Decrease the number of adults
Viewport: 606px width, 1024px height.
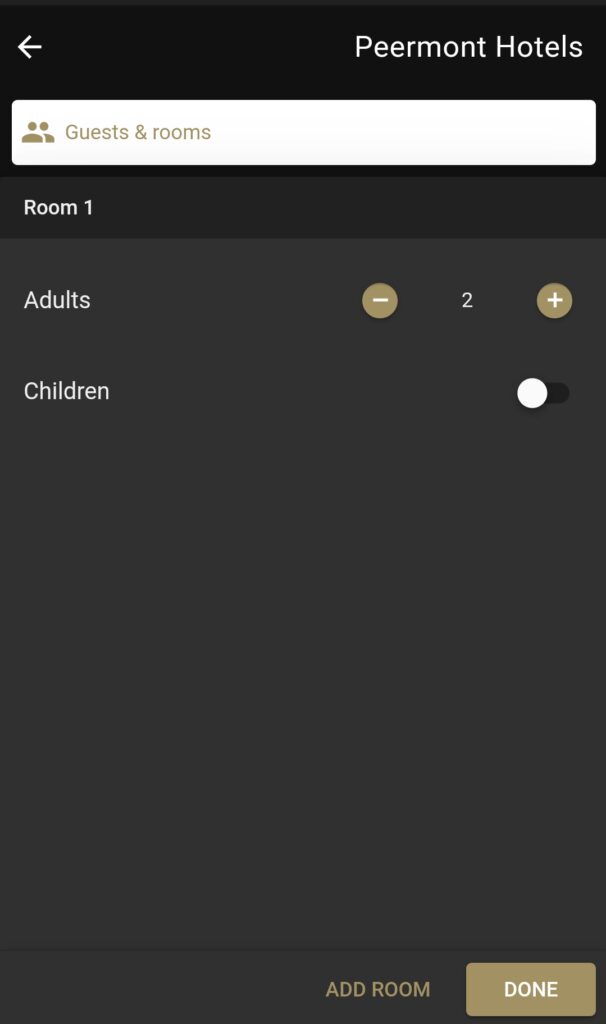click(x=380, y=300)
